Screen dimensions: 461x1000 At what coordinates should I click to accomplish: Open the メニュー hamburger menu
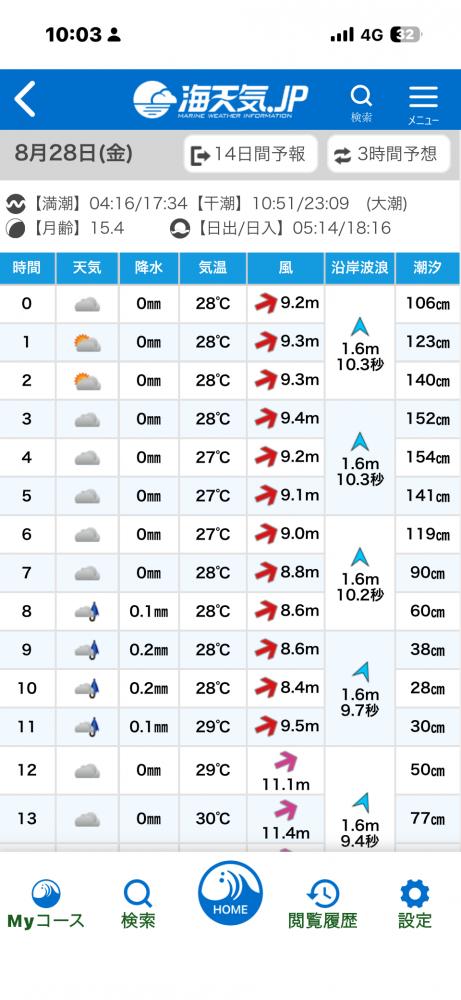423,103
